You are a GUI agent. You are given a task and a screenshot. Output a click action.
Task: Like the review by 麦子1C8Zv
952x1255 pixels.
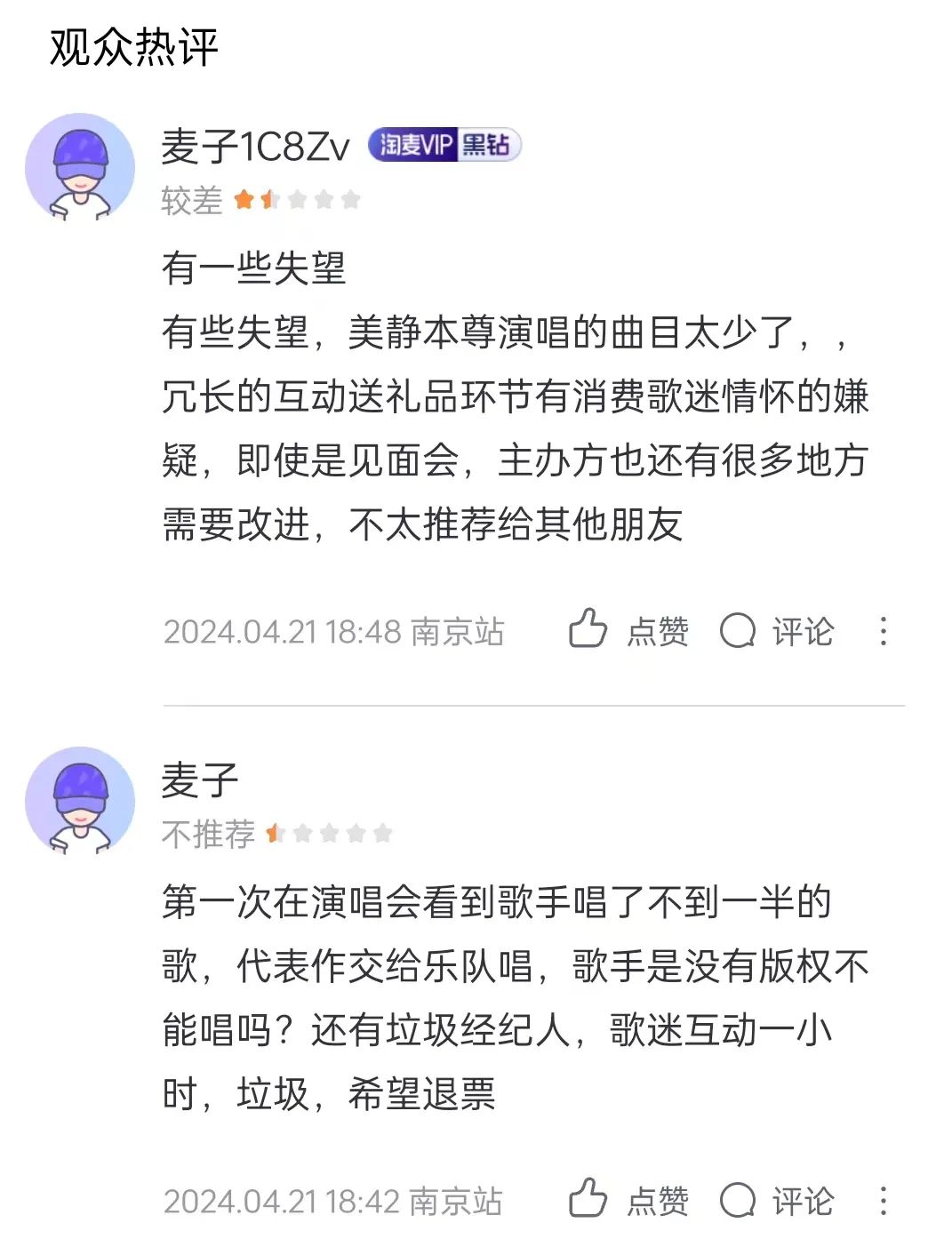(628, 631)
